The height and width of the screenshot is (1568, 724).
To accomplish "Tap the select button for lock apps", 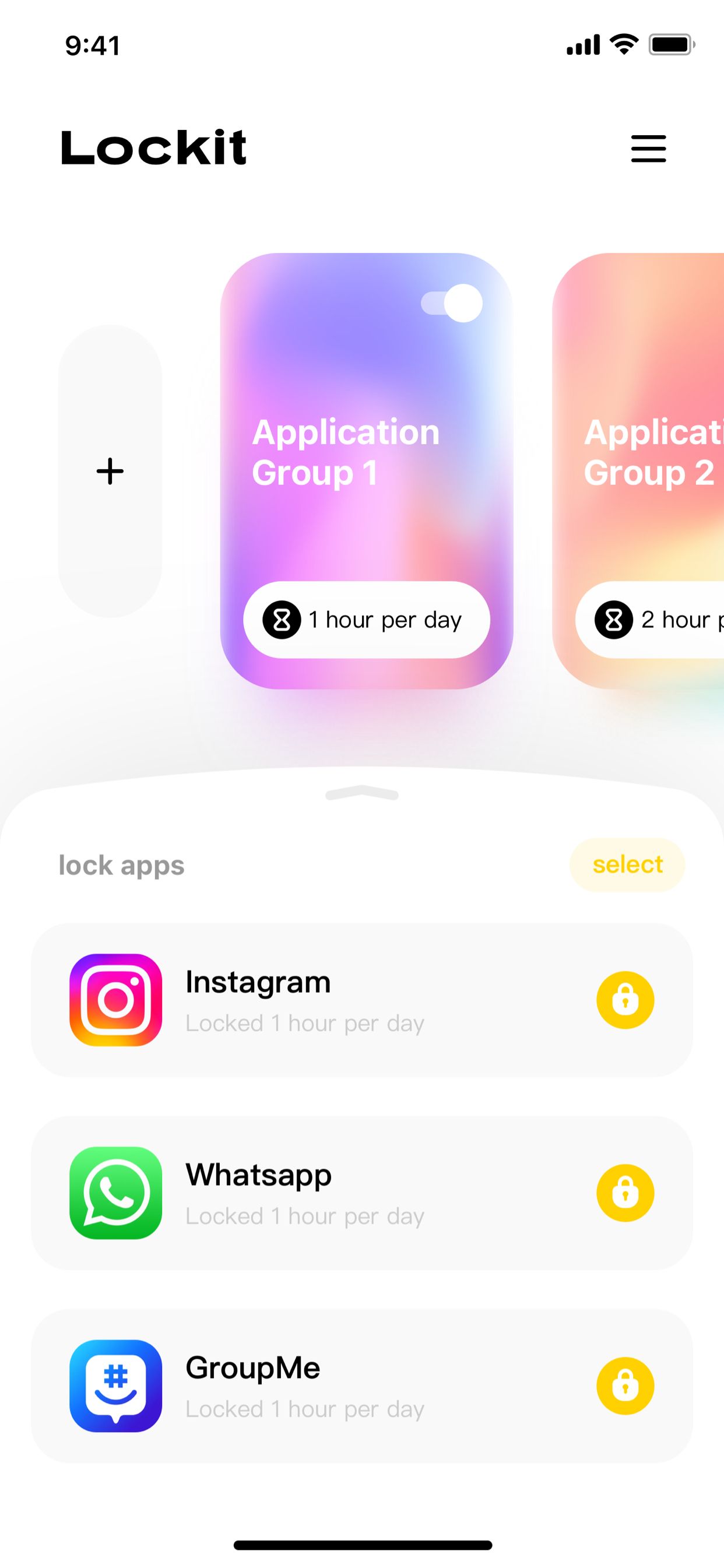I will [x=627, y=865].
